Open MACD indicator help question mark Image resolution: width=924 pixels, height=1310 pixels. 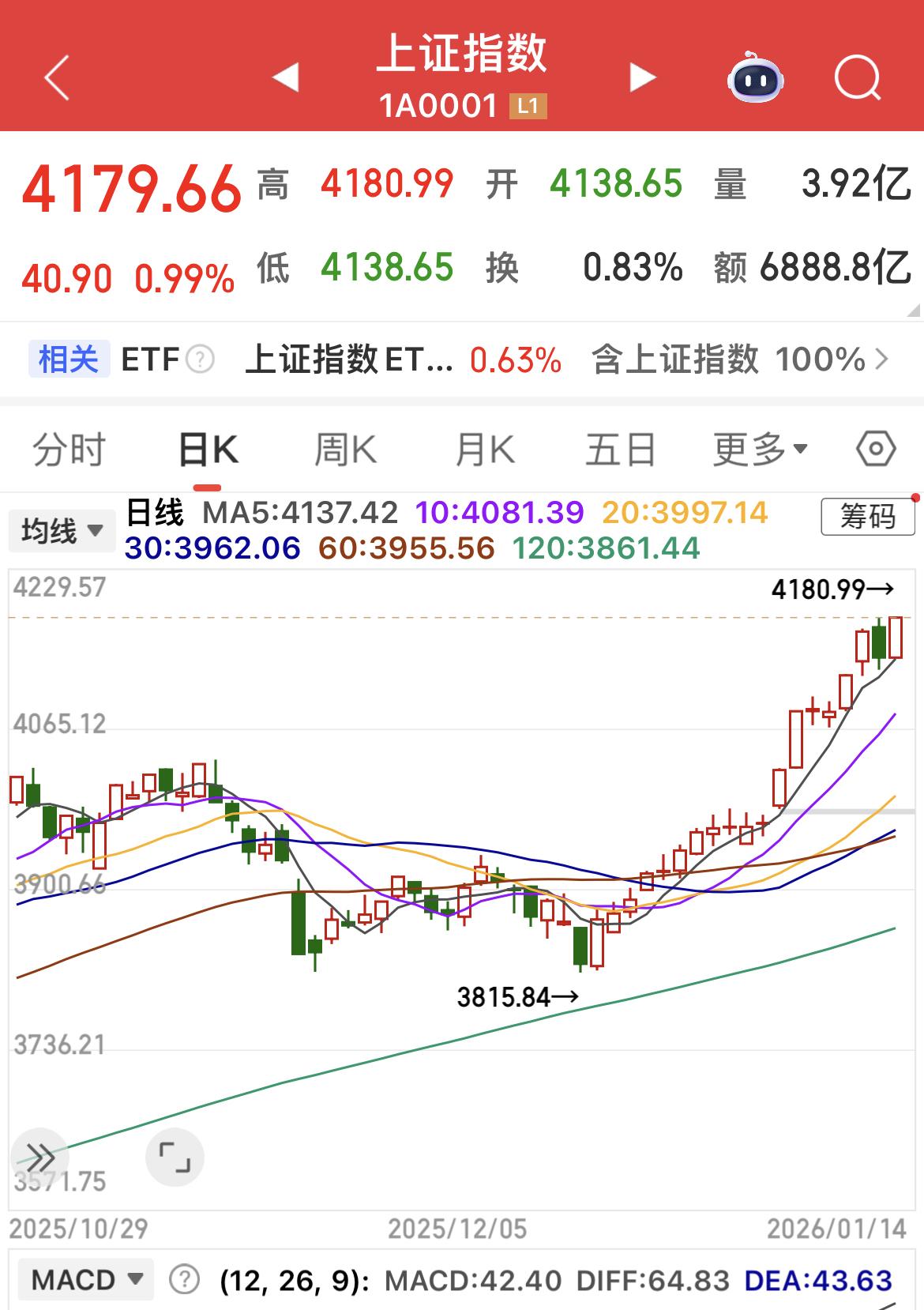coord(185,1280)
